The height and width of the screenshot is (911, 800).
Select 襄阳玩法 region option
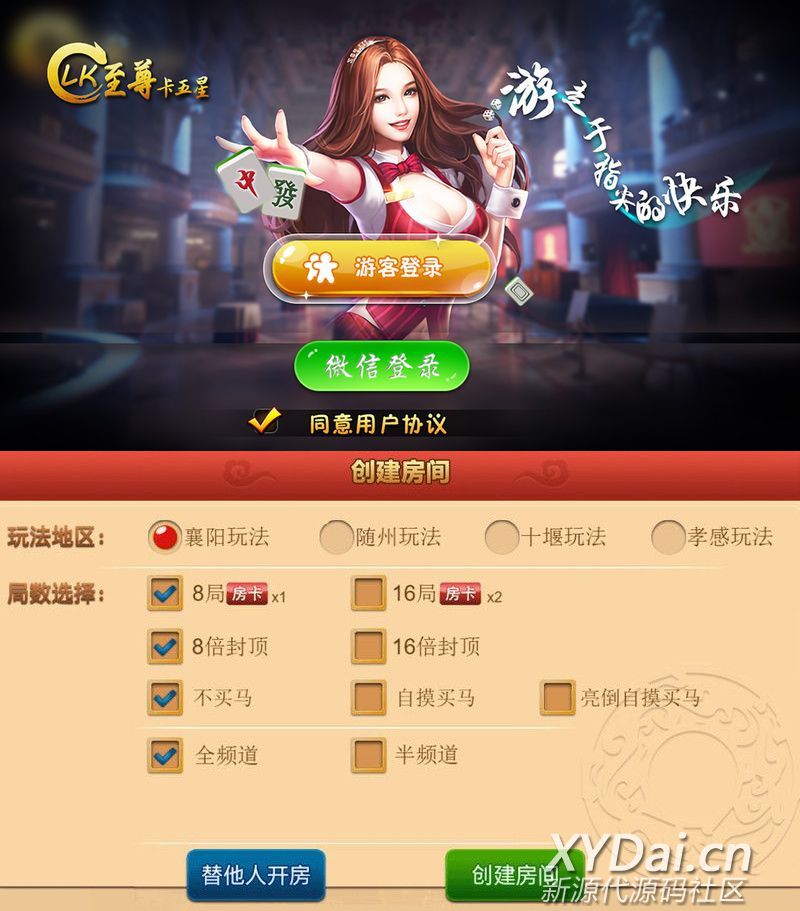pyautogui.click(x=163, y=537)
